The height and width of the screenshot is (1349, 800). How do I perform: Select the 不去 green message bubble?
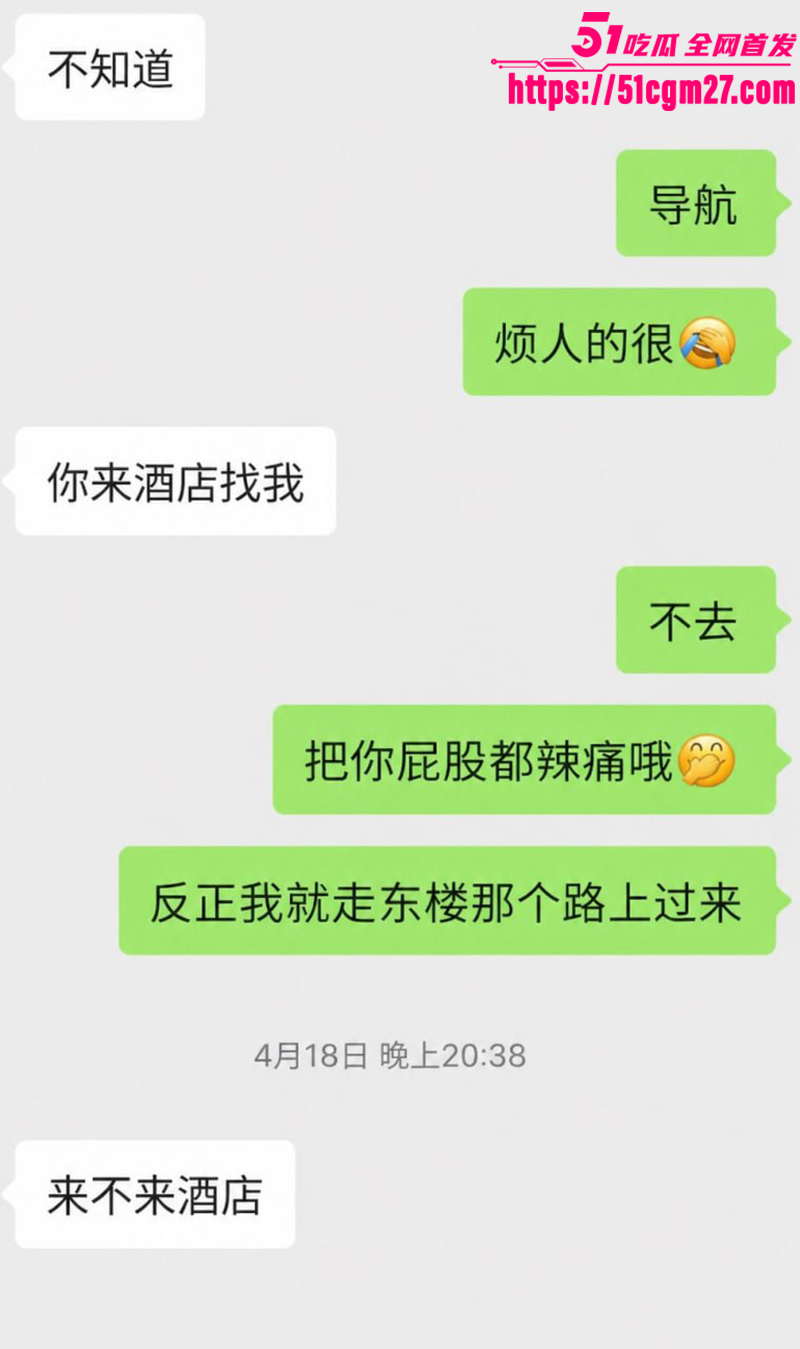tap(697, 622)
